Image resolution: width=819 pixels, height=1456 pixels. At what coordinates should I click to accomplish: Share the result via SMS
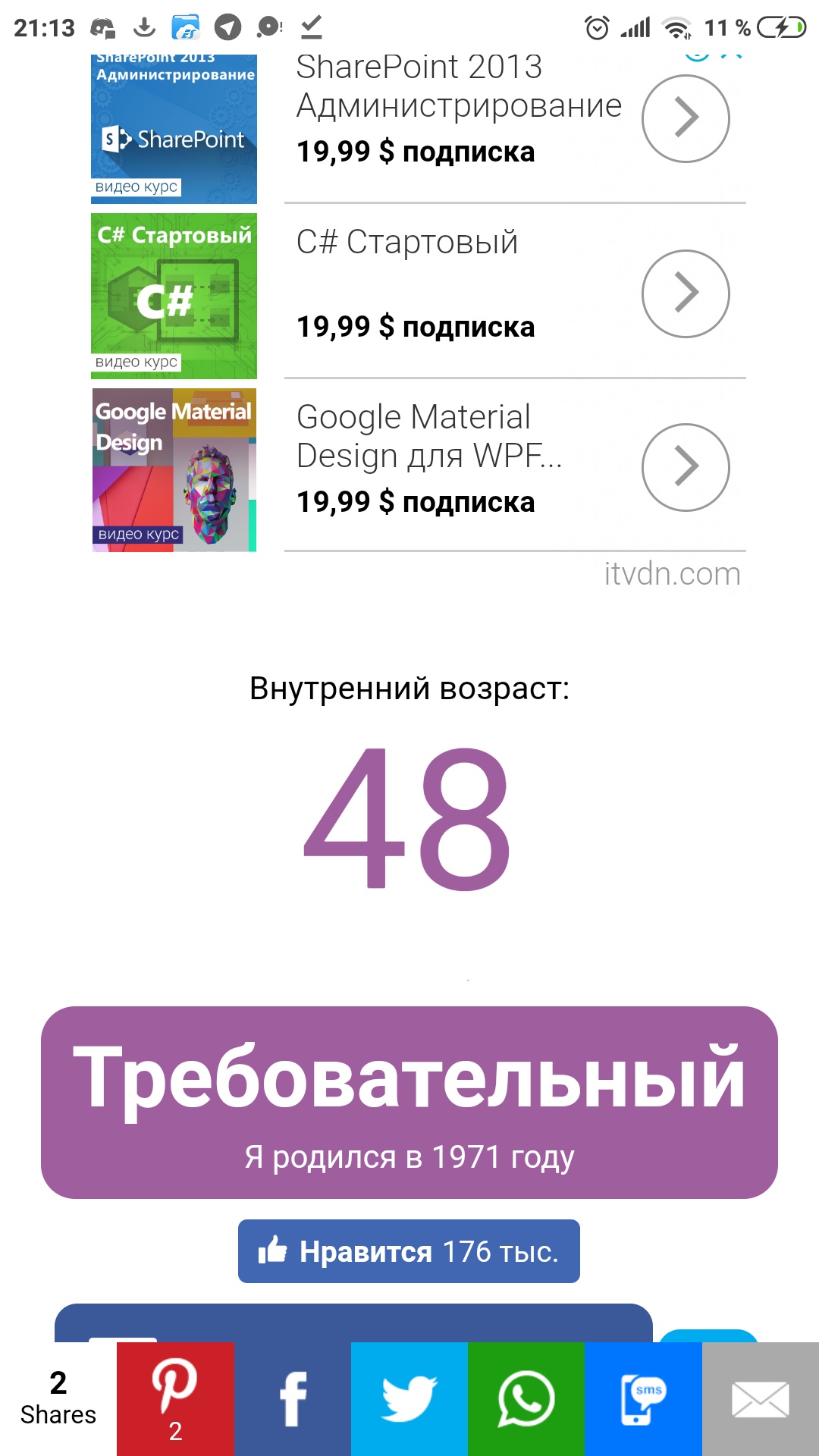643,1399
